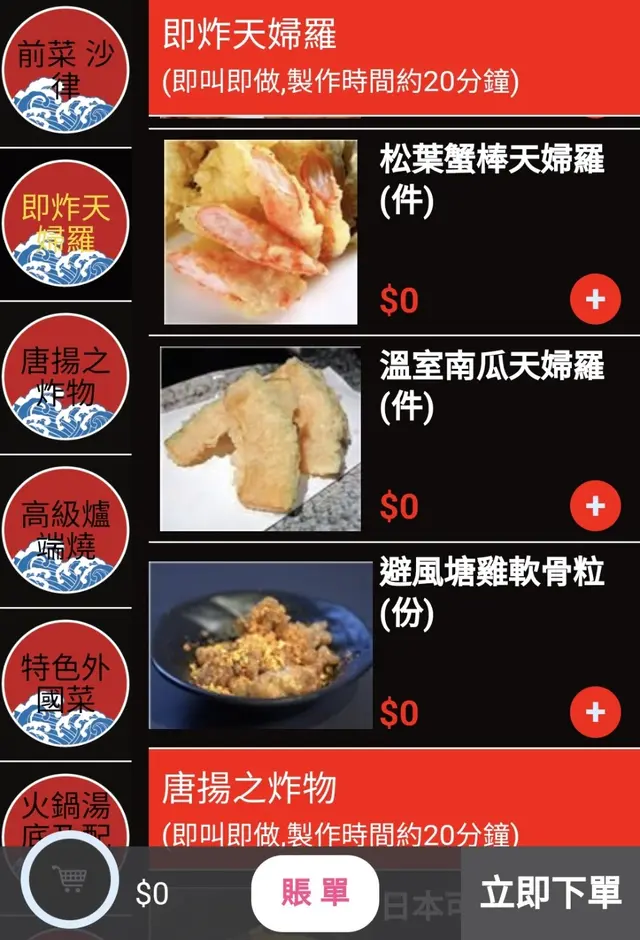
Task: Open the 高級爐端燒 category
Action: pos(65,531)
